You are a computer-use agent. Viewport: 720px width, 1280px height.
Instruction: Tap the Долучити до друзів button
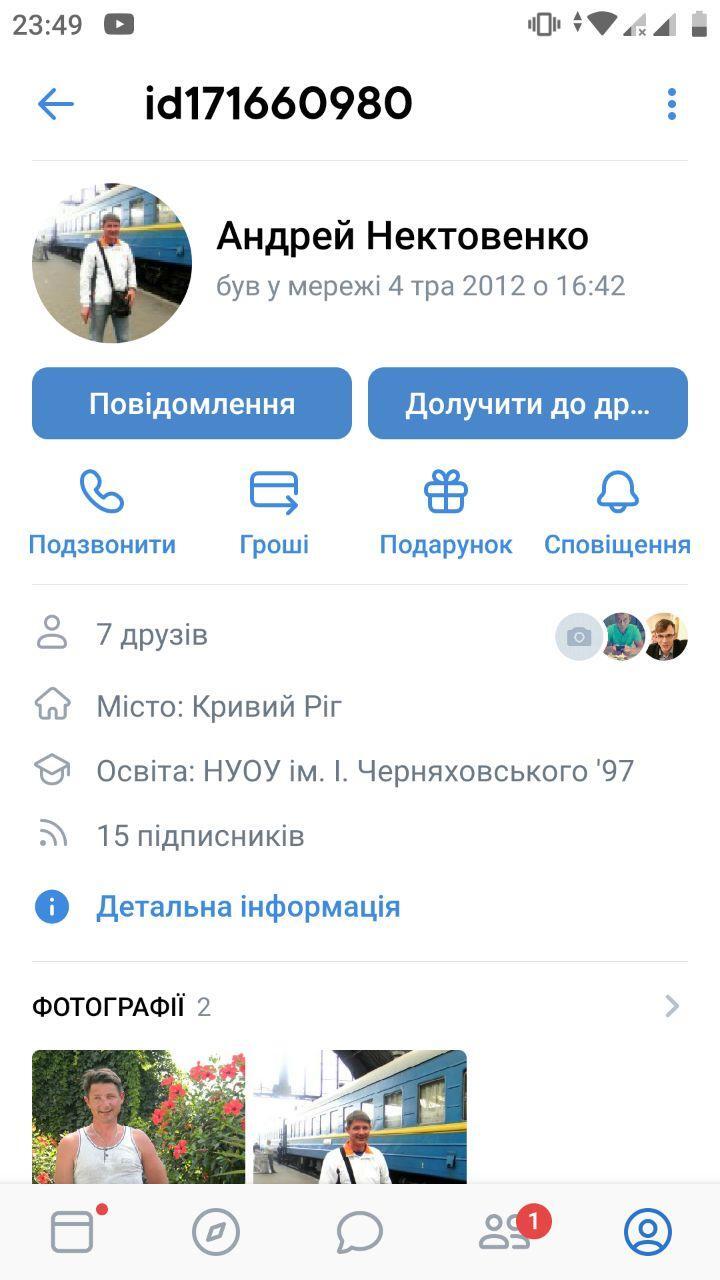pos(528,404)
